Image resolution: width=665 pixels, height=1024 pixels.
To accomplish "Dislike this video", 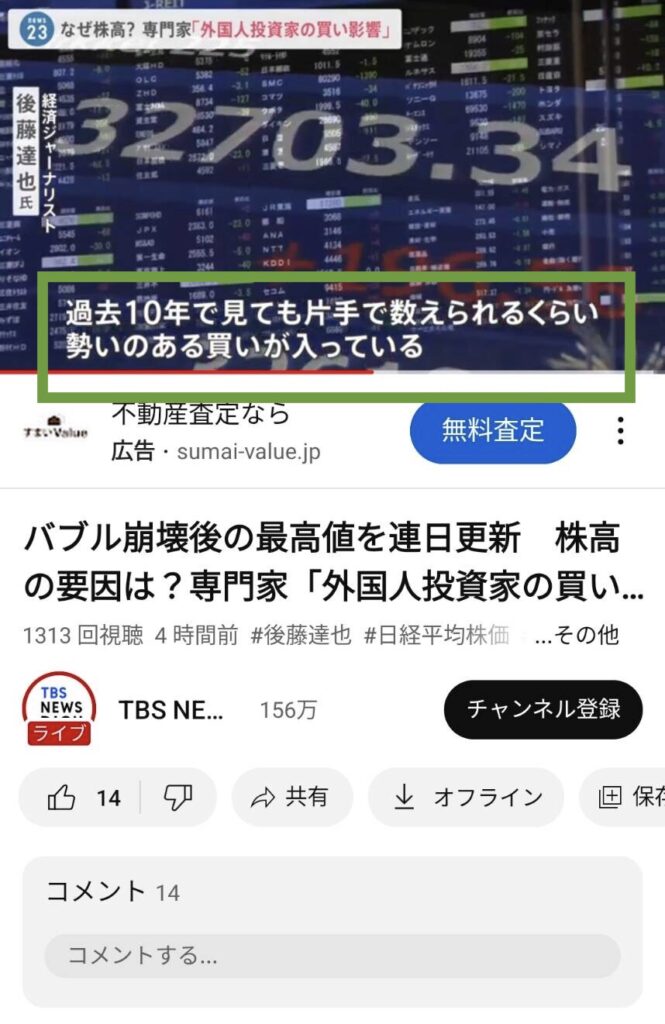I will coord(178,797).
